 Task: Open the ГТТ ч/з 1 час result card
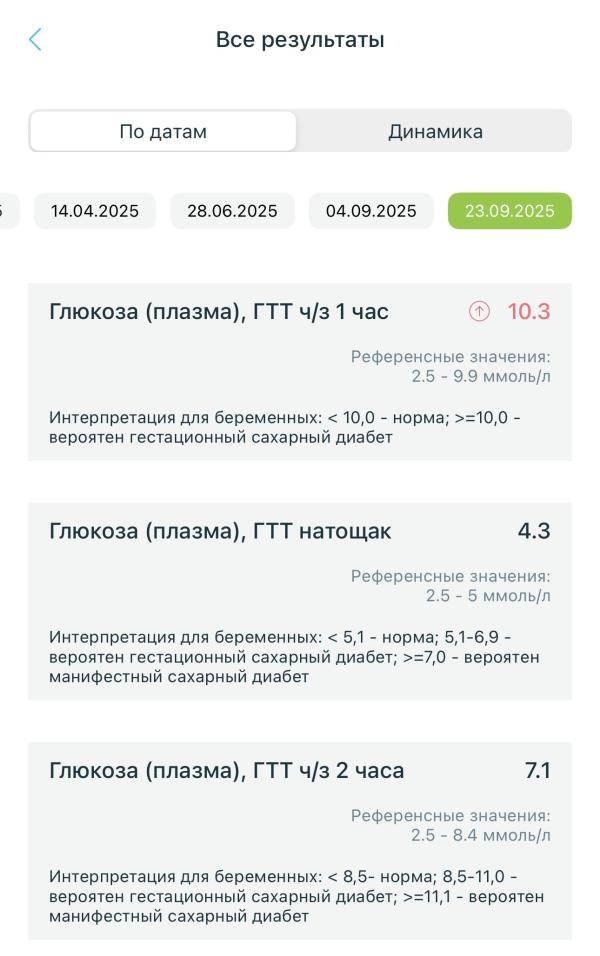coord(300,372)
